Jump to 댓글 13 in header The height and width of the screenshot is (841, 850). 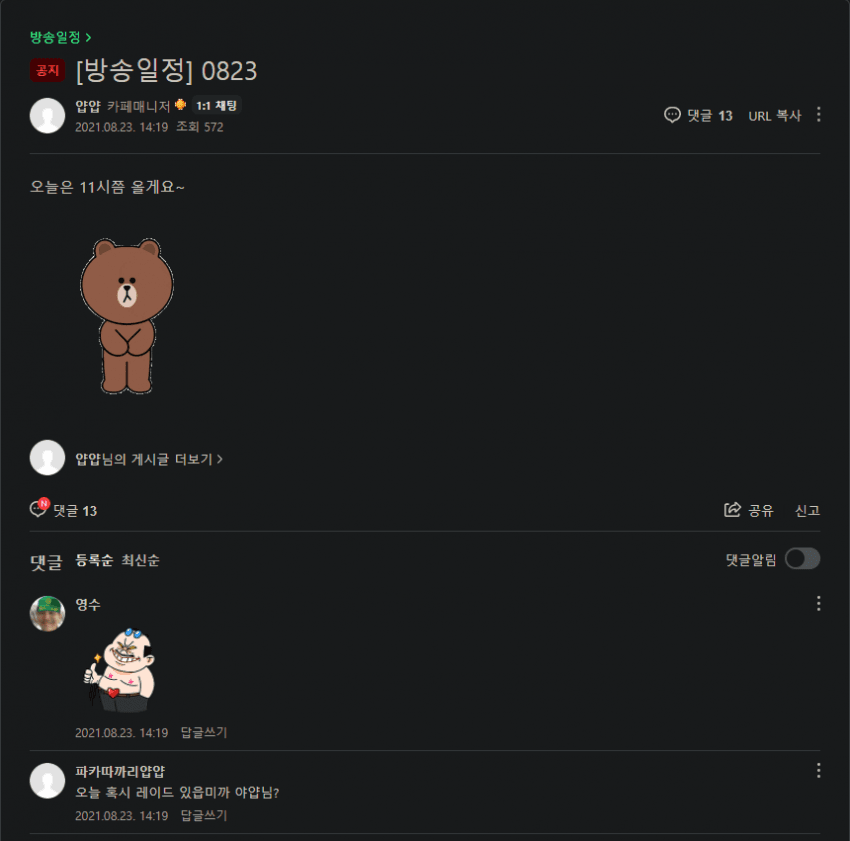(698, 116)
